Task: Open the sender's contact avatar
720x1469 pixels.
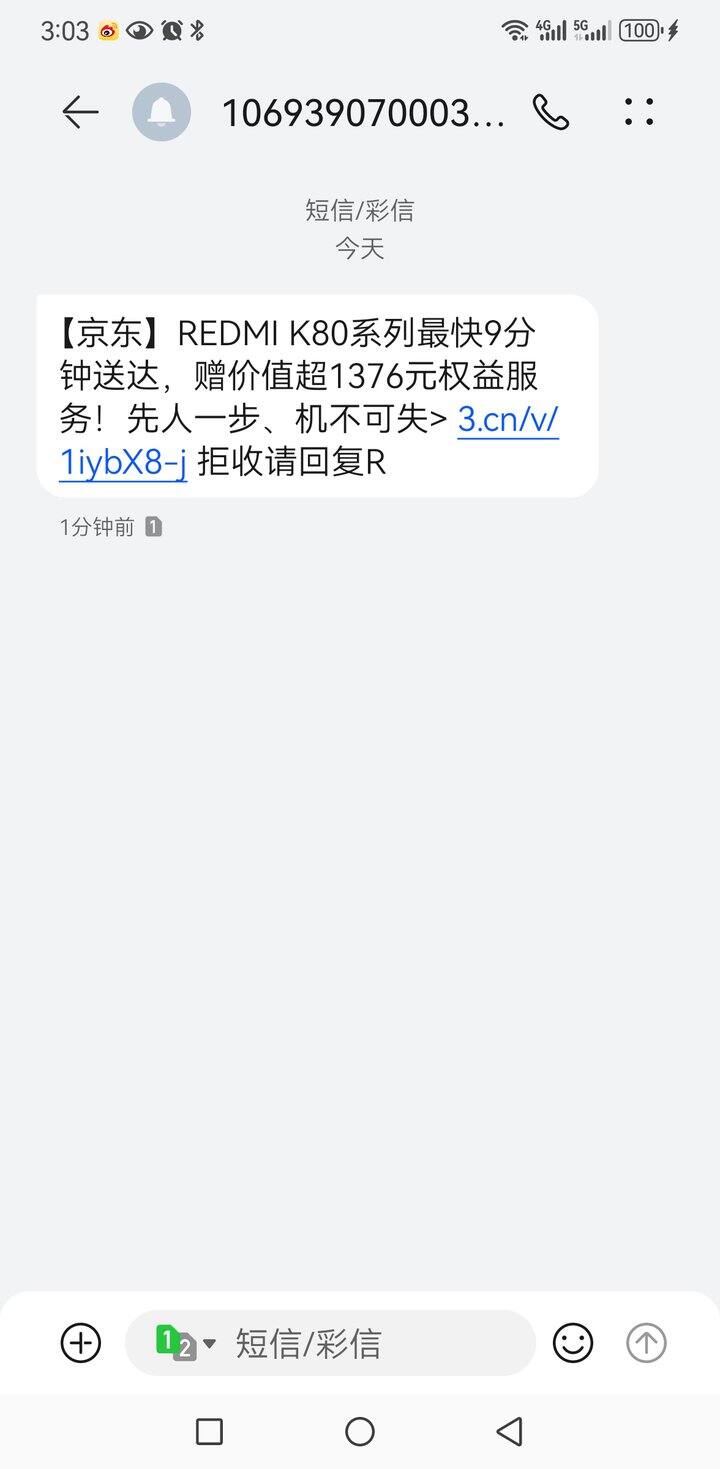Action: click(161, 112)
